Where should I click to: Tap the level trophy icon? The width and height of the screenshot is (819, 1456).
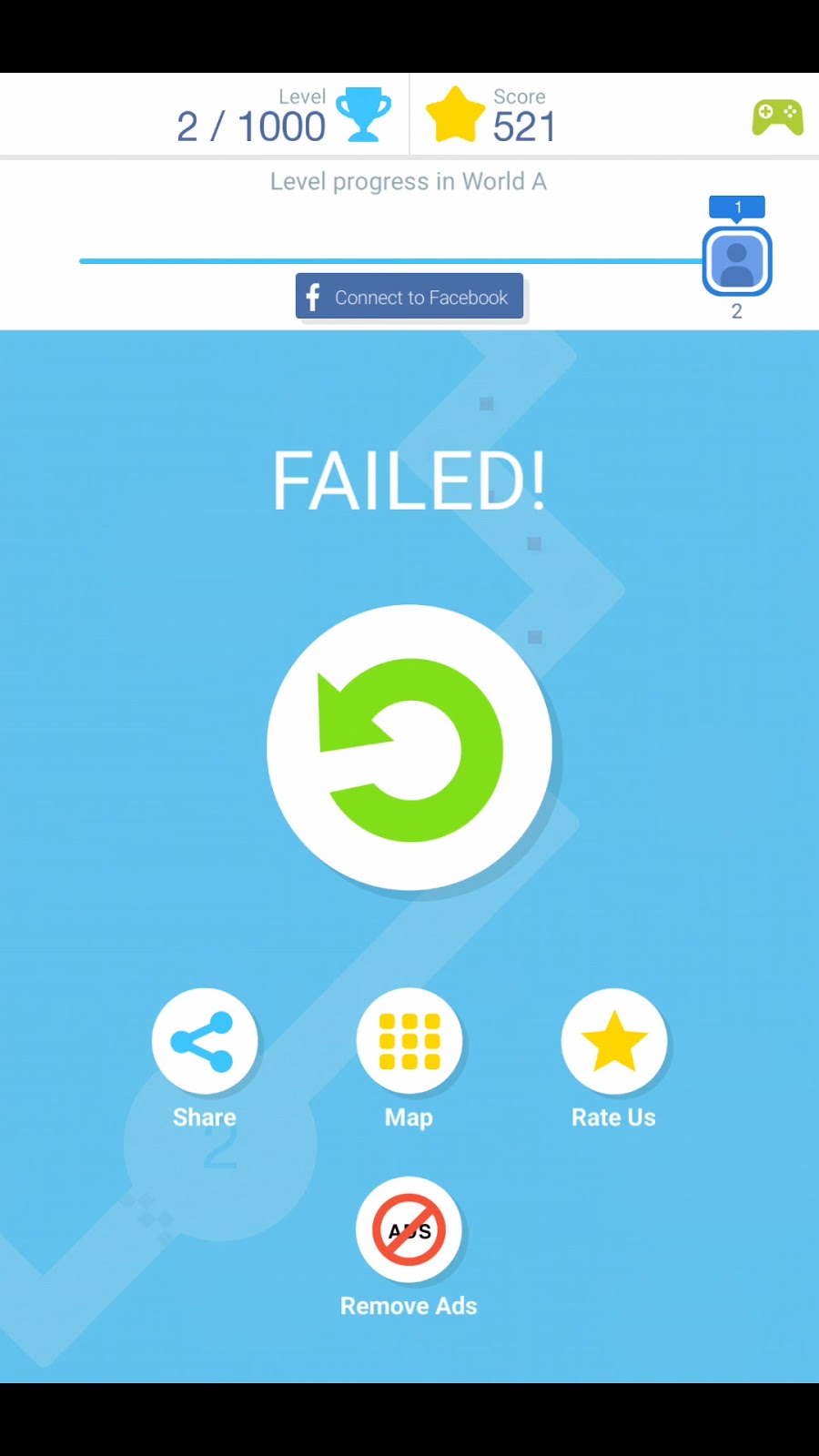[x=363, y=116]
